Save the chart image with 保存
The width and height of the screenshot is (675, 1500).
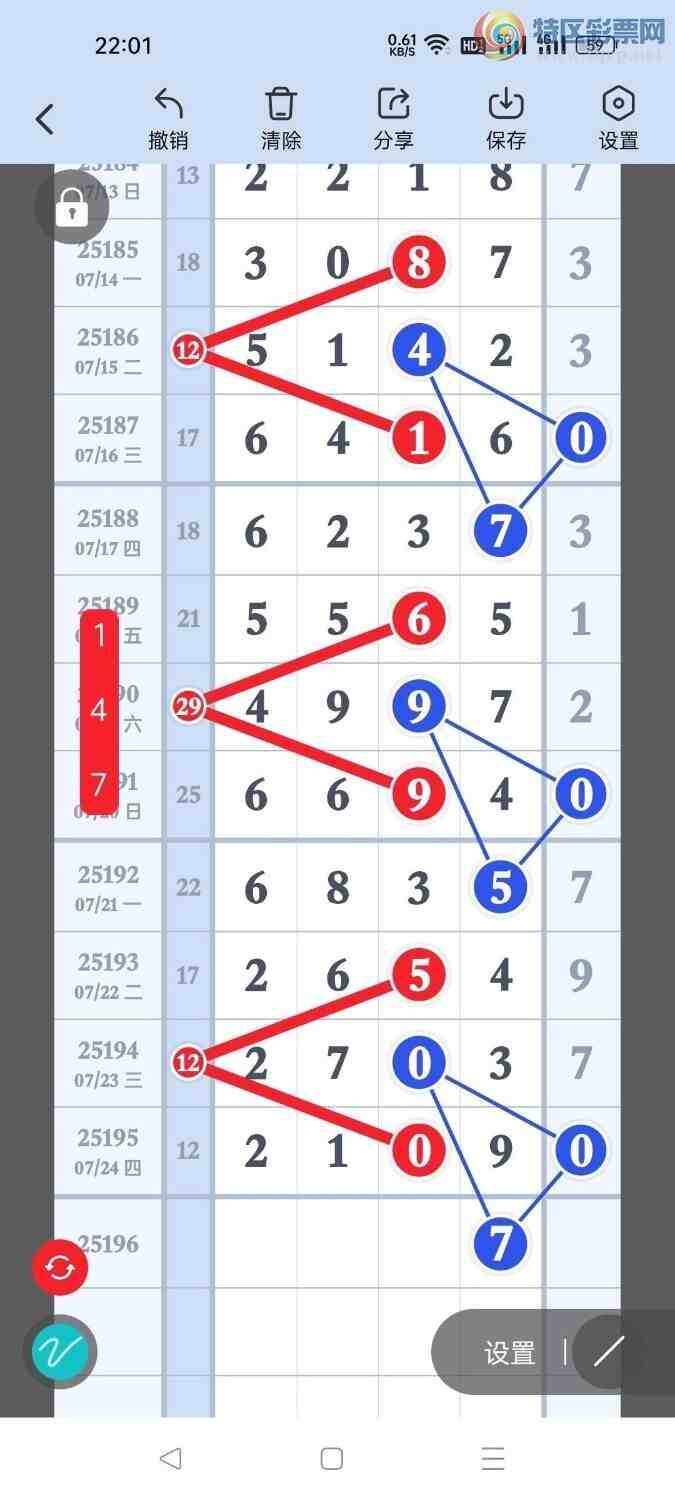click(x=506, y=119)
